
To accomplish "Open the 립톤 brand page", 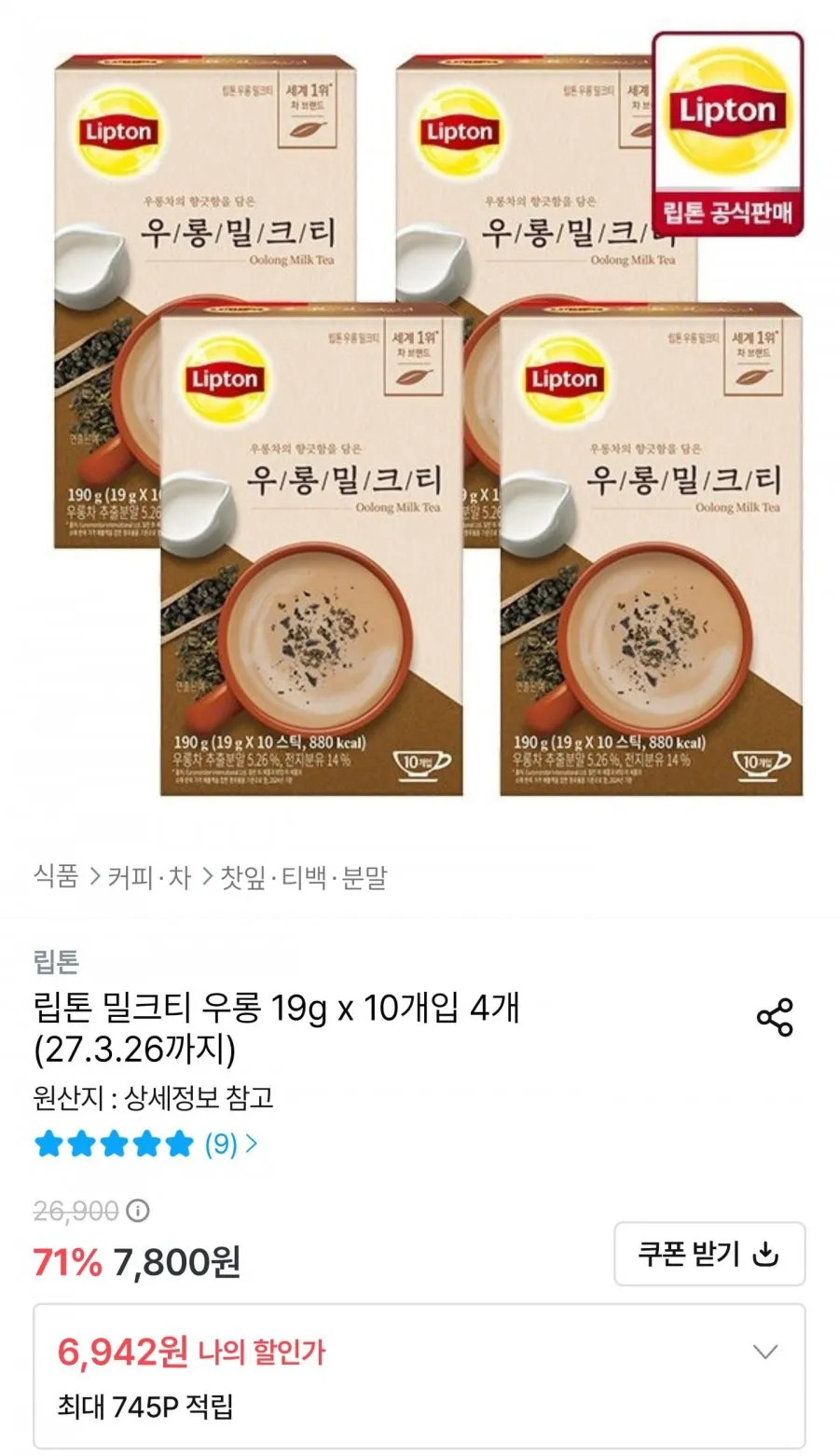I will (56, 961).
